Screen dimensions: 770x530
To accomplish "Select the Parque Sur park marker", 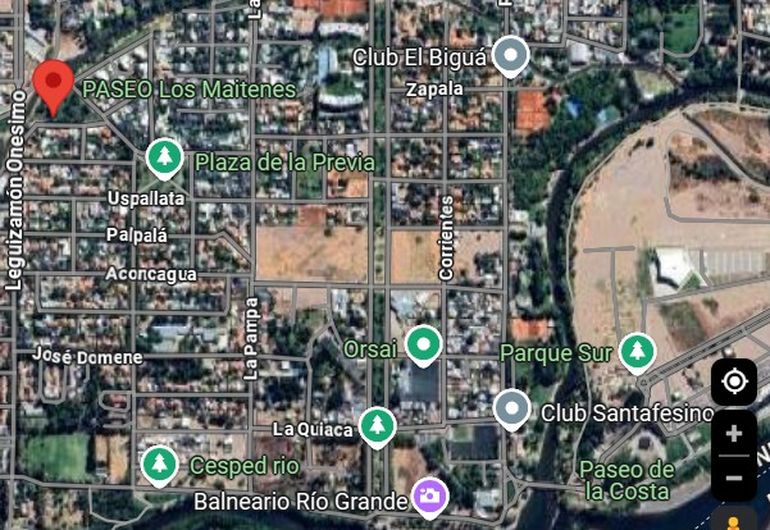I will pyautogui.click(x=636, y=351).
